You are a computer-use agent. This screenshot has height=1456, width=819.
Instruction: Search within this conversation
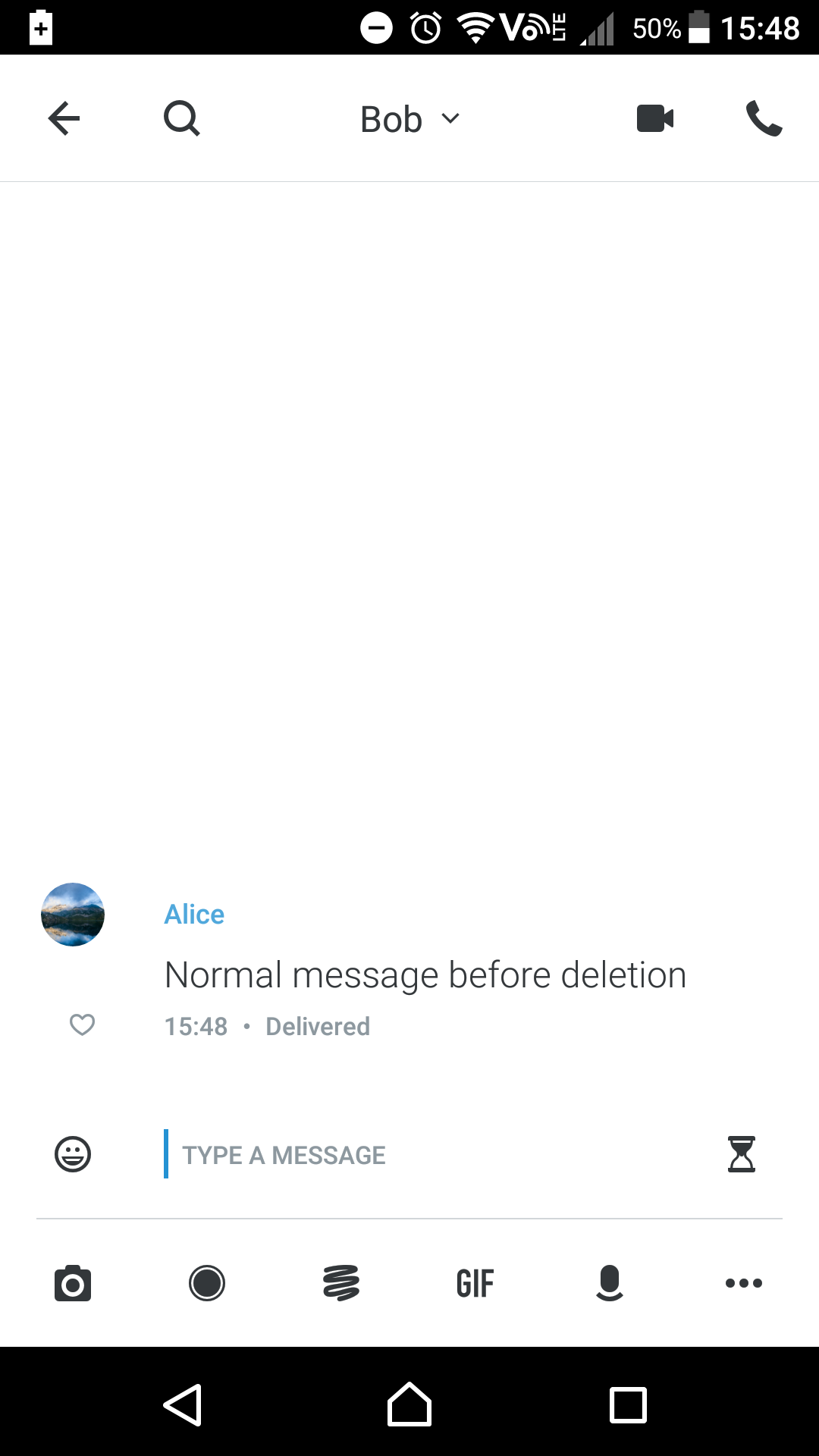point(182,118)
